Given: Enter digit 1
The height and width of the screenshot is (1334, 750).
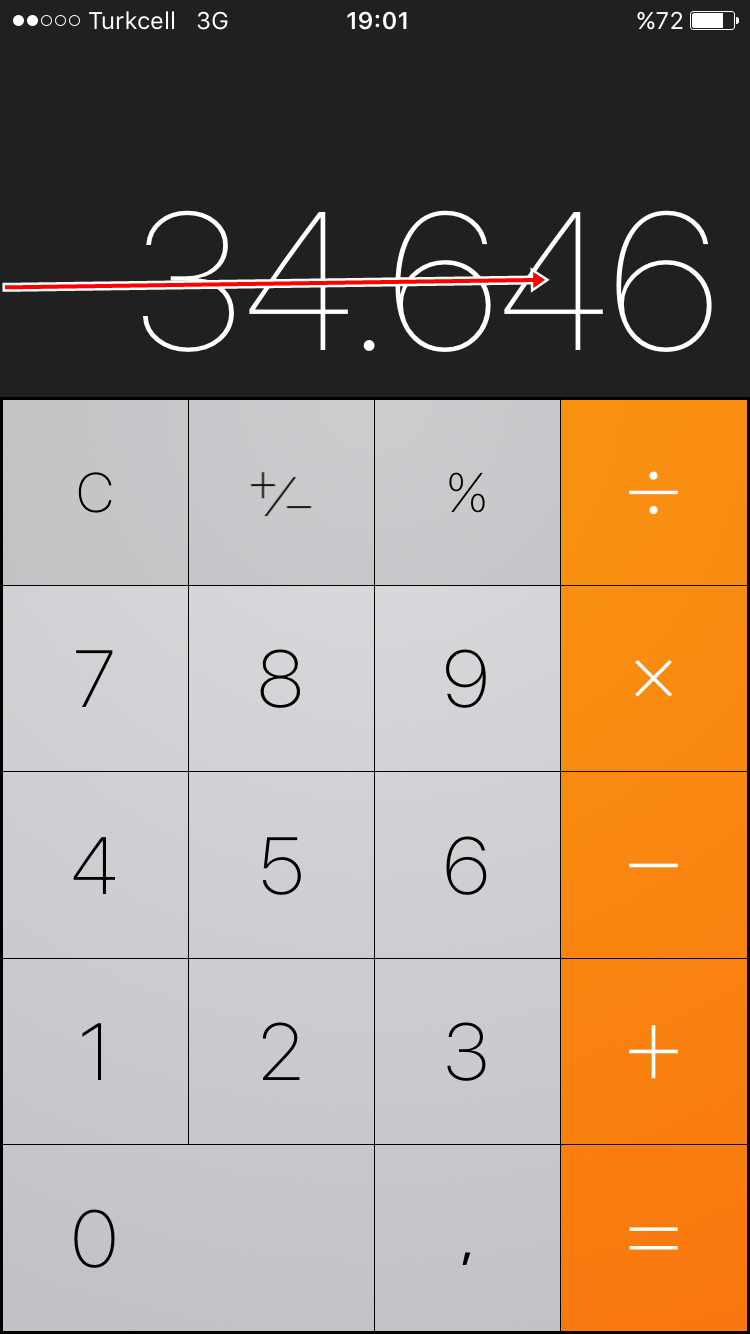Looking at the screenshot, I should pos(95,1052).
